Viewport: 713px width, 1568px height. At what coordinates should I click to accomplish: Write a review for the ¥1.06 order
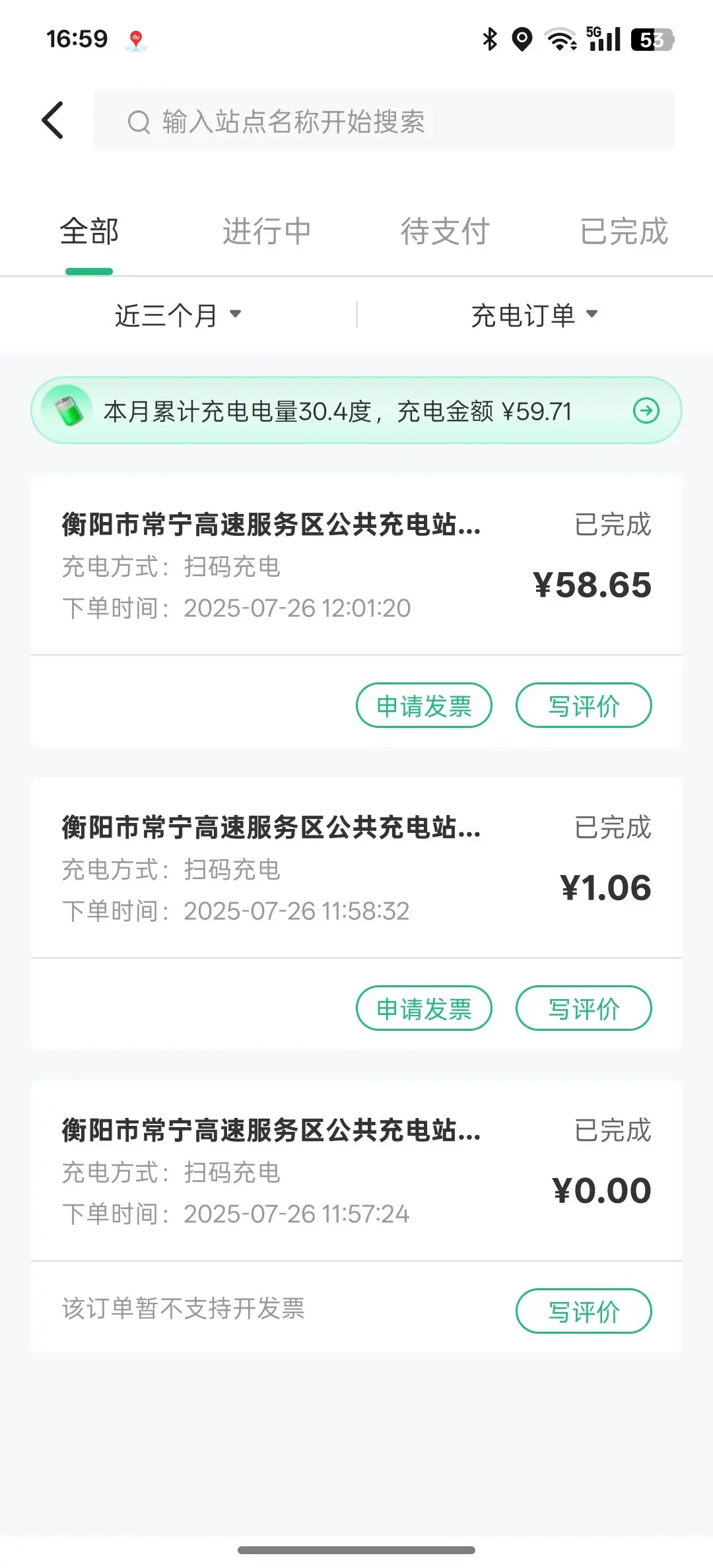click(584, 1008)
